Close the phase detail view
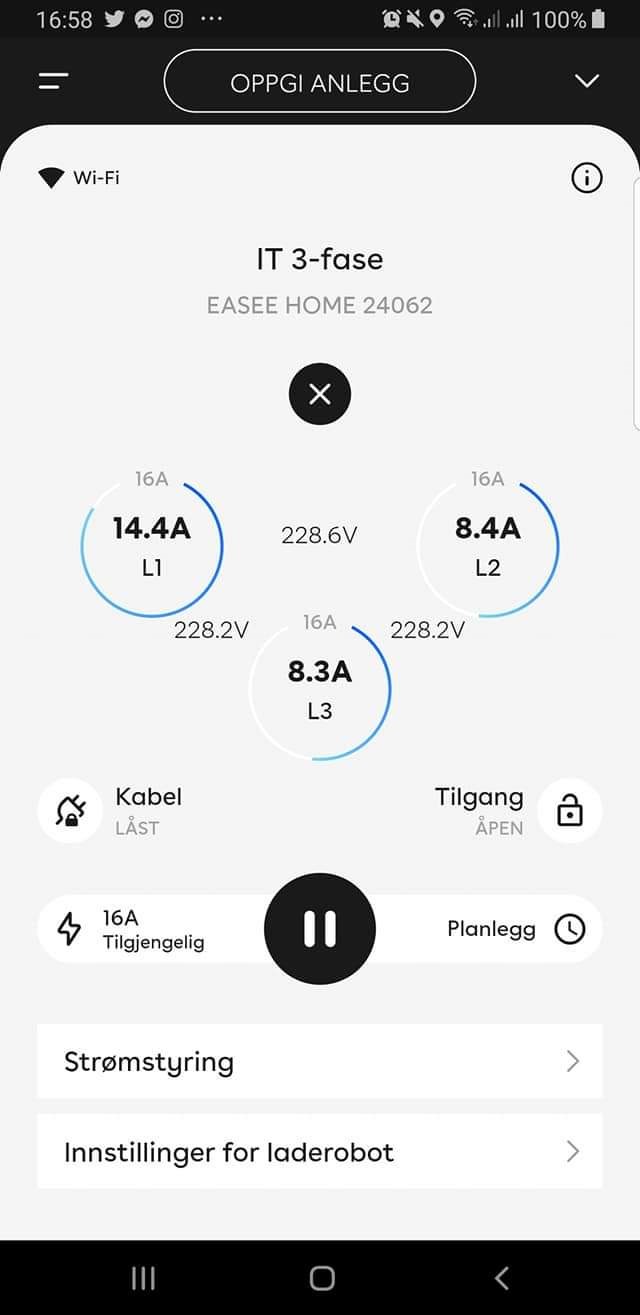Viewport: 640px width, 1315px height. click(x=320, y=394)
